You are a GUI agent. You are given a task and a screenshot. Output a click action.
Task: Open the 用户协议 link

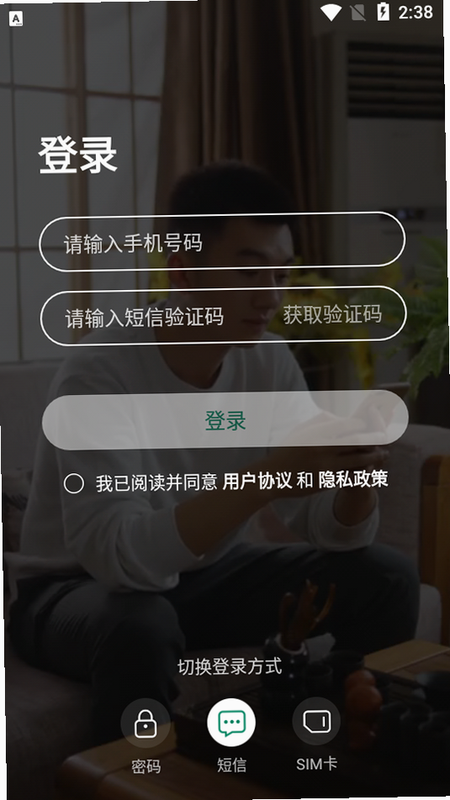coord(257,481)
